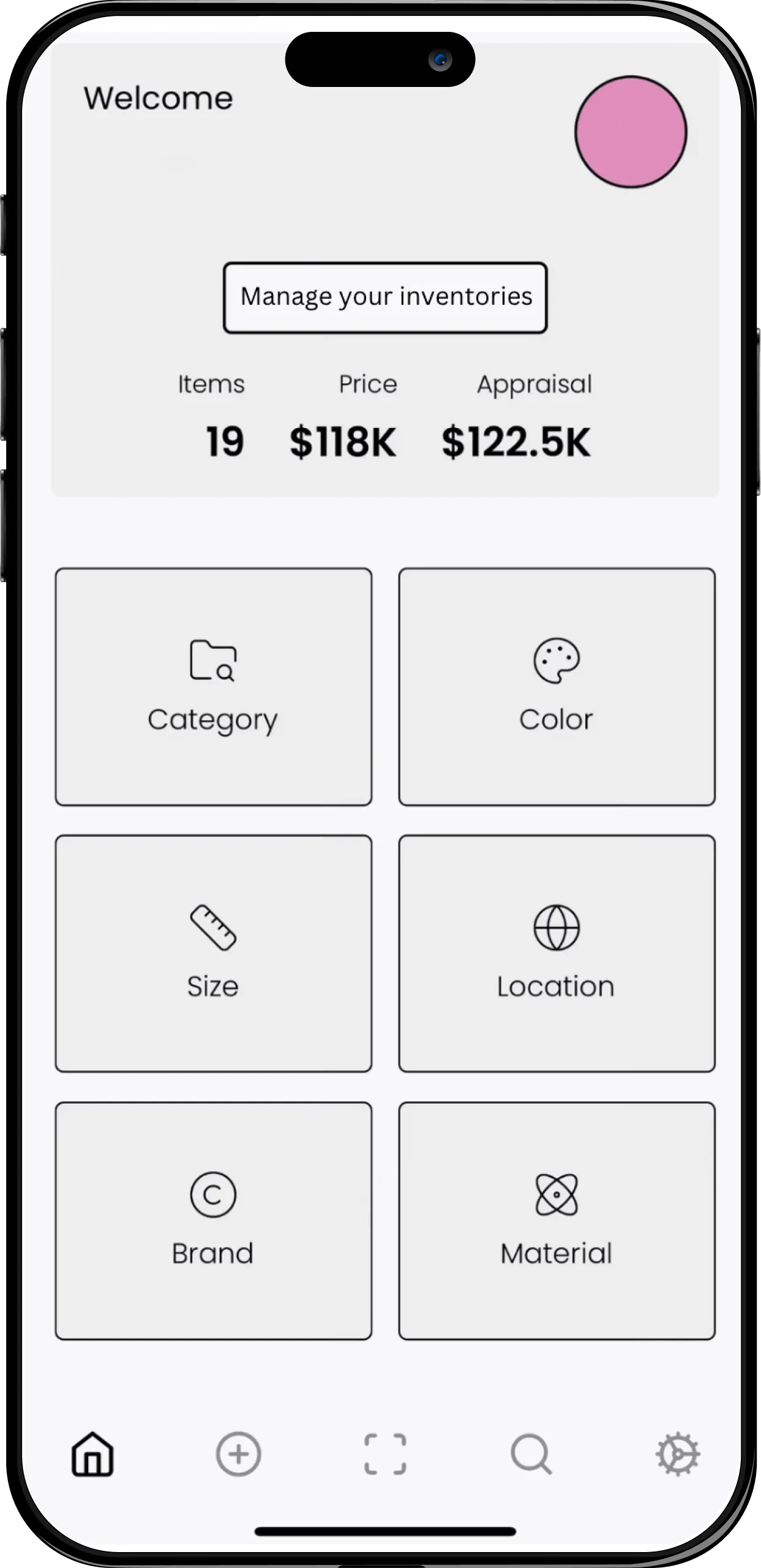
Task: View items by Location
Action: 557,953
